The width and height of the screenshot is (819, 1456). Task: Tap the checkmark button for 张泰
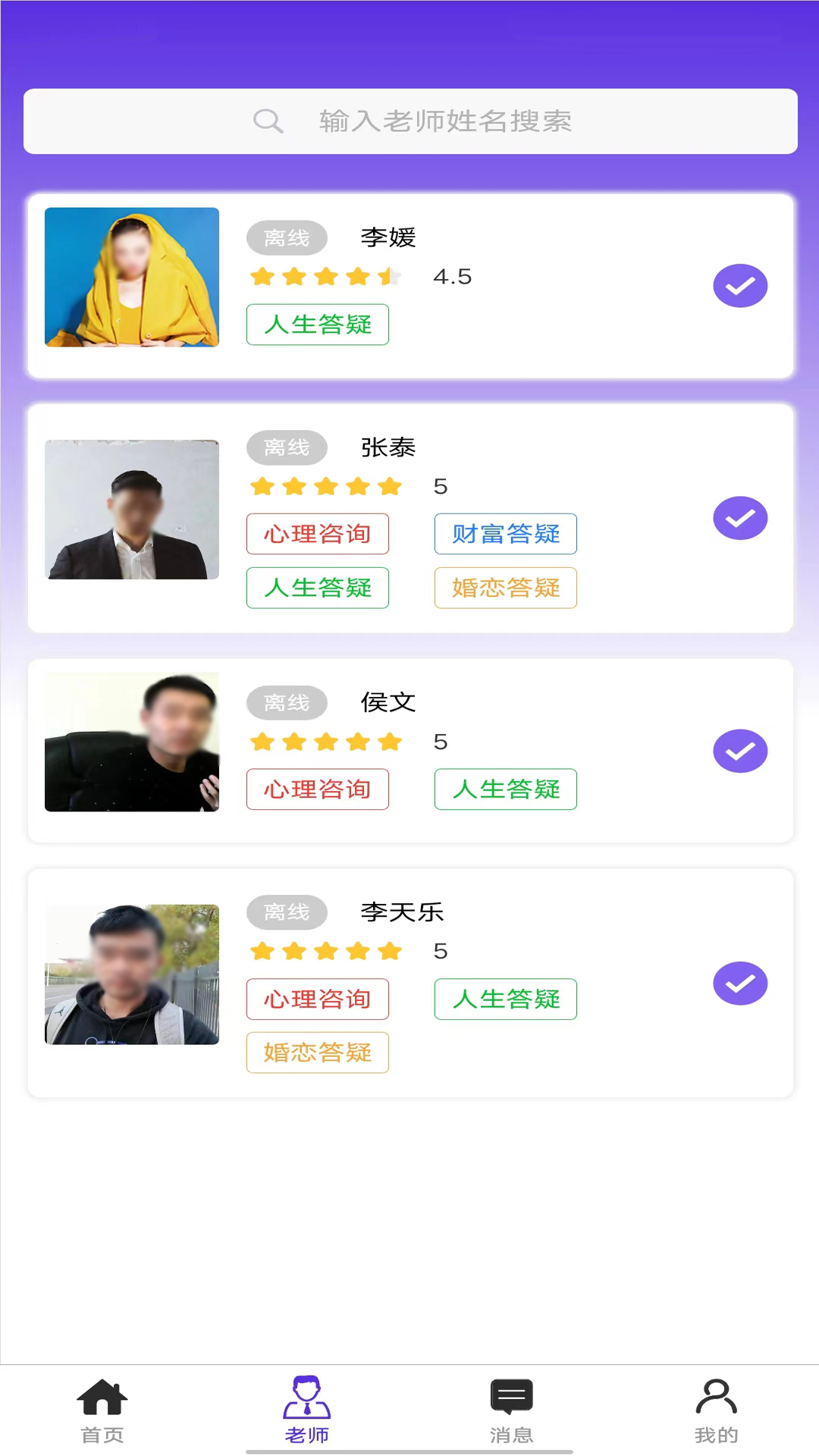pyautogui.click(x=740, y=519)
